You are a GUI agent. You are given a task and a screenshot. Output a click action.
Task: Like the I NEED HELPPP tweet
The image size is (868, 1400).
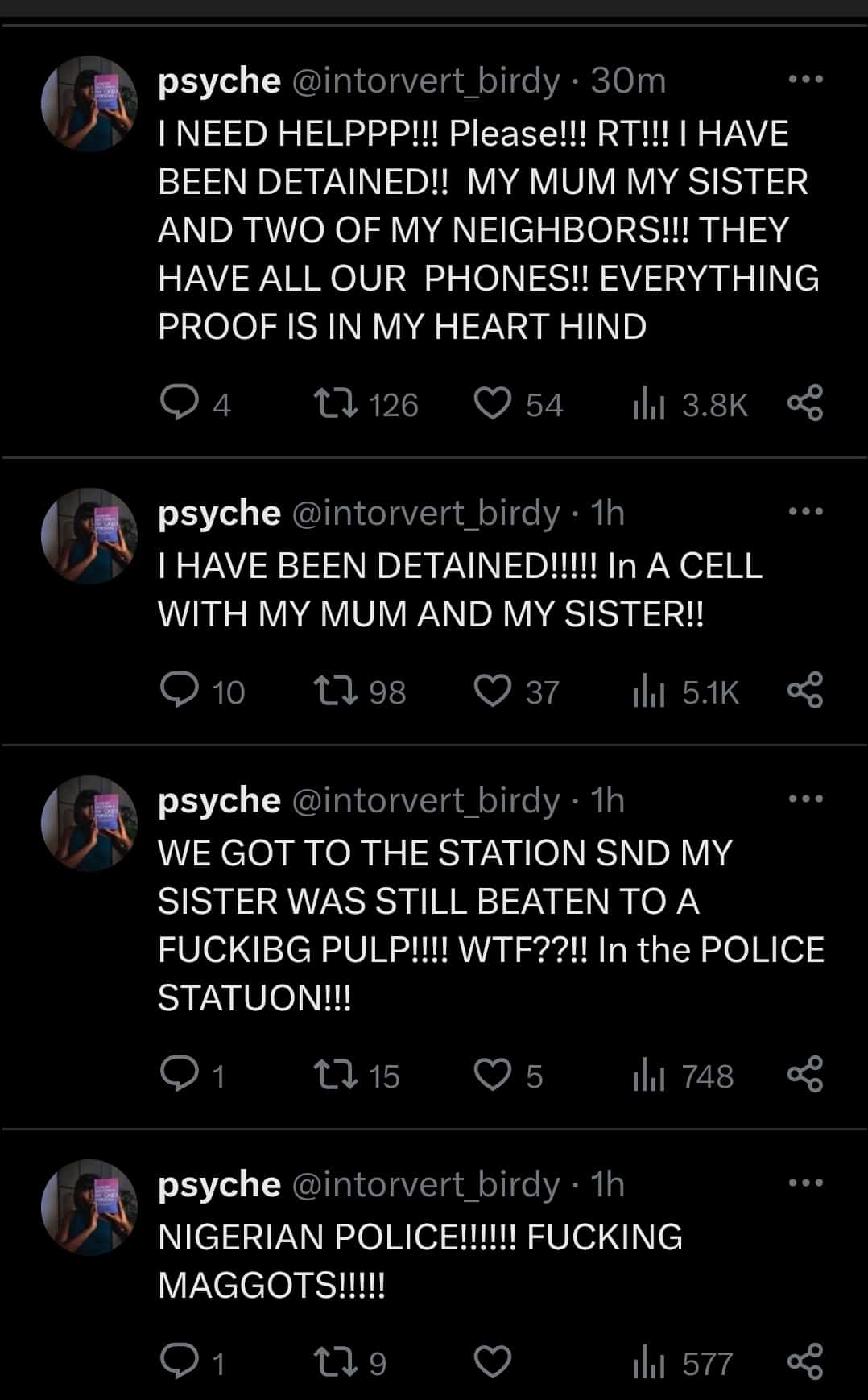[x=492, y=403]
